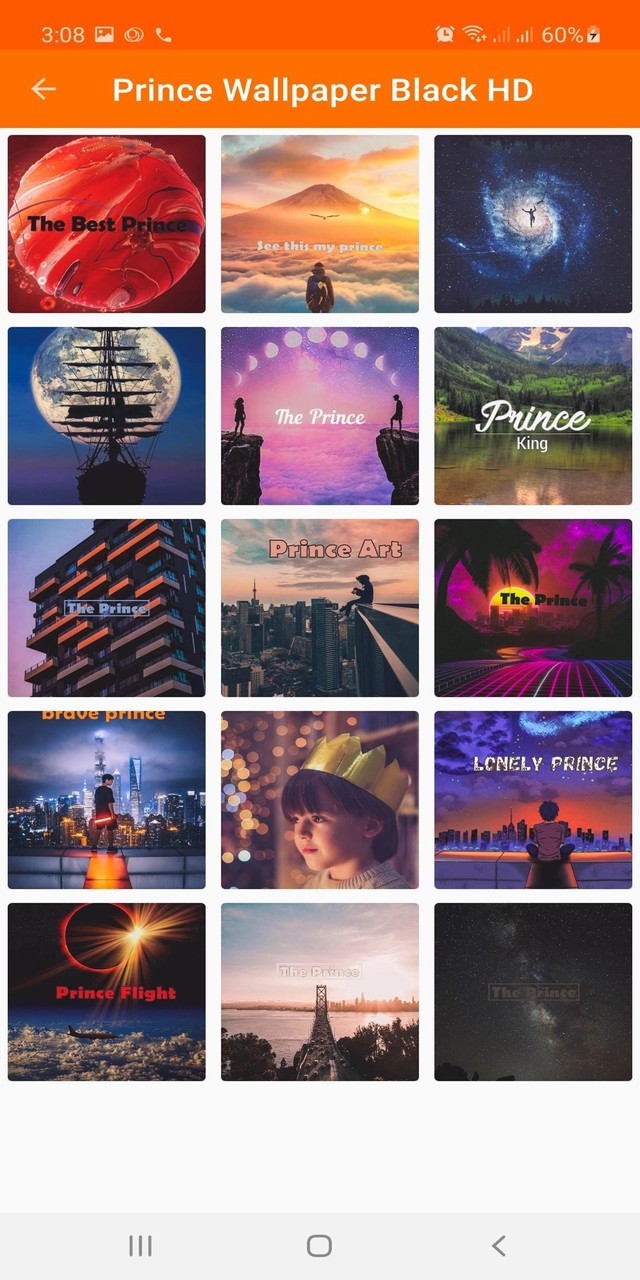Select the spiral galaxy wallpaper
The width and height of the screenshot is (640, 1280).
[533, 224]
